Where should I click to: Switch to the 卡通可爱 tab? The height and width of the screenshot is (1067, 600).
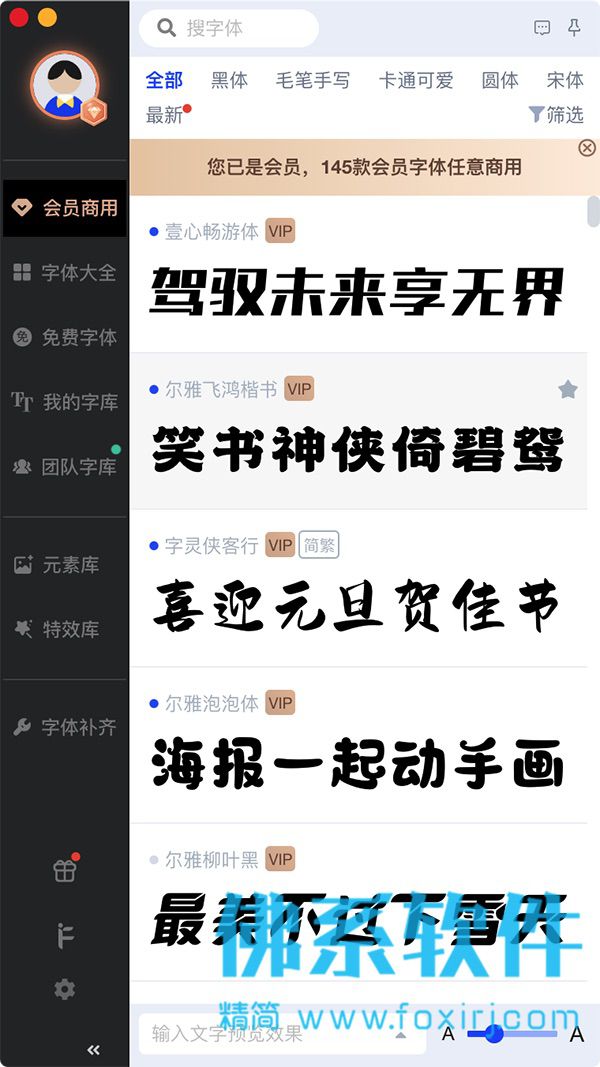point(416,80)
